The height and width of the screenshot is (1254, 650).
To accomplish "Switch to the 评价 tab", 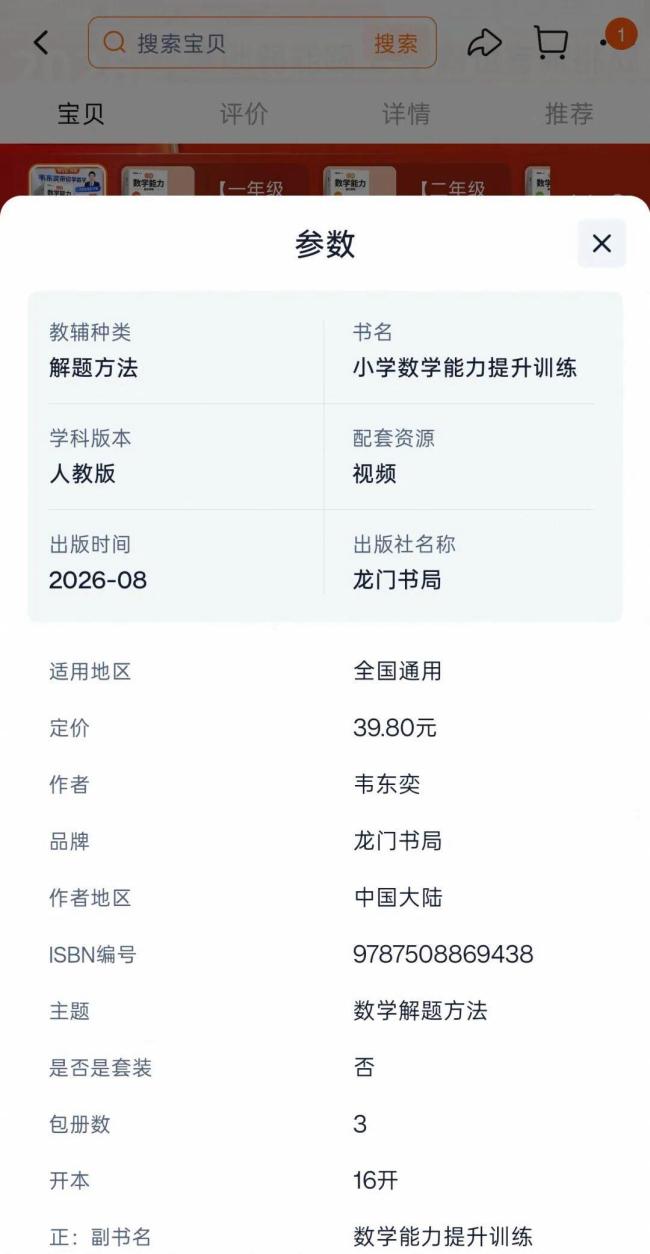I will click(x=244, y=113).
